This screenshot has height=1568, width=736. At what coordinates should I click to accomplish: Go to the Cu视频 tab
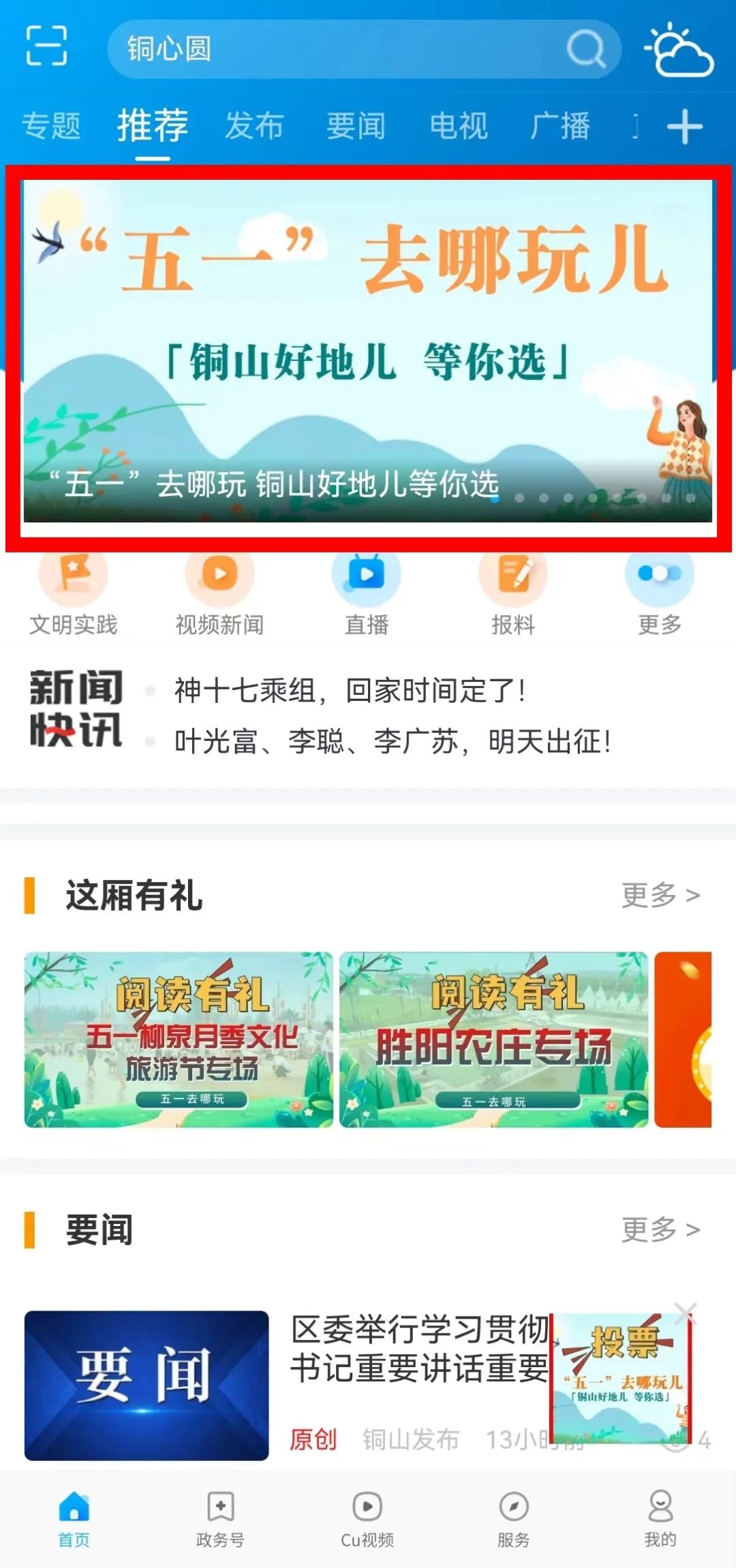367,1518
